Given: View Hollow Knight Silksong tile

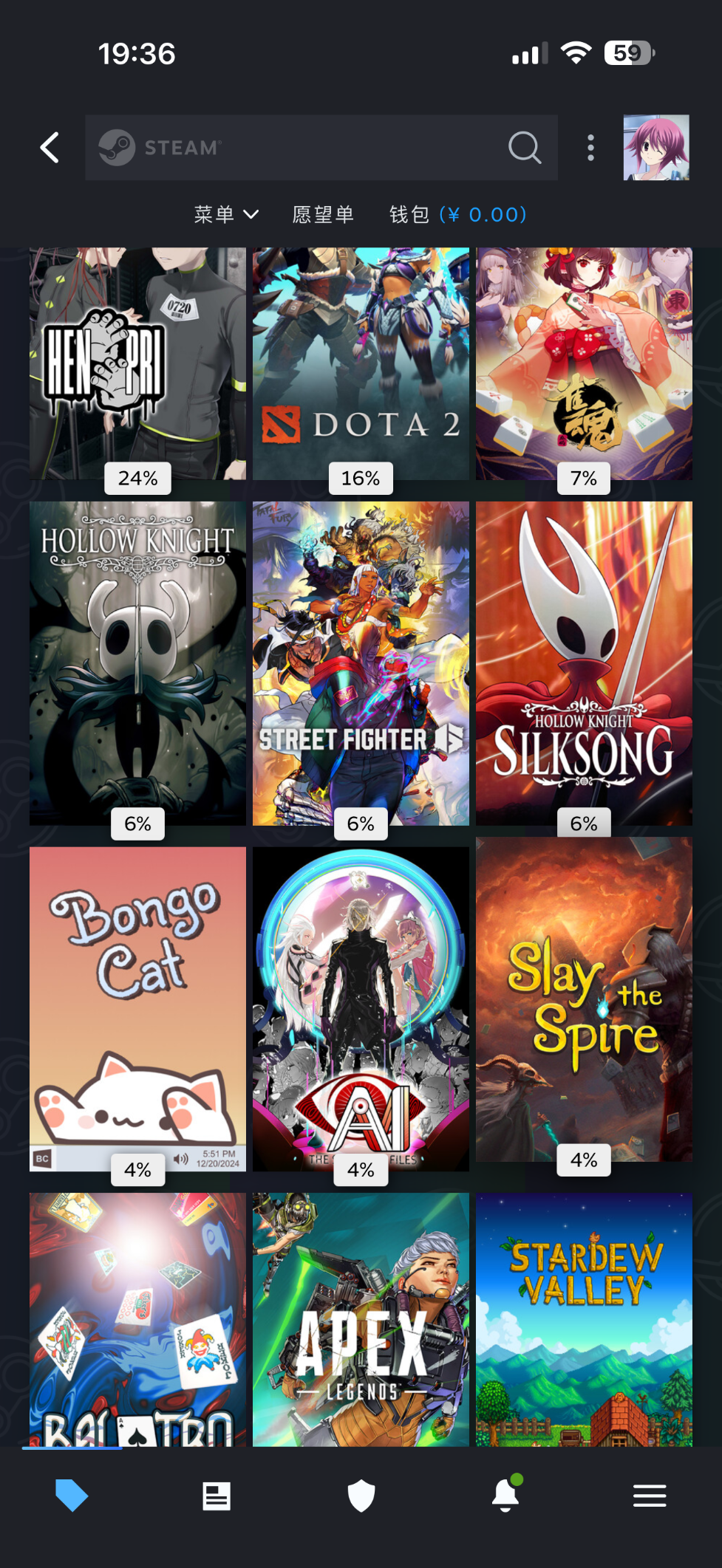Looking at the screenshot, I should [584, 663].
